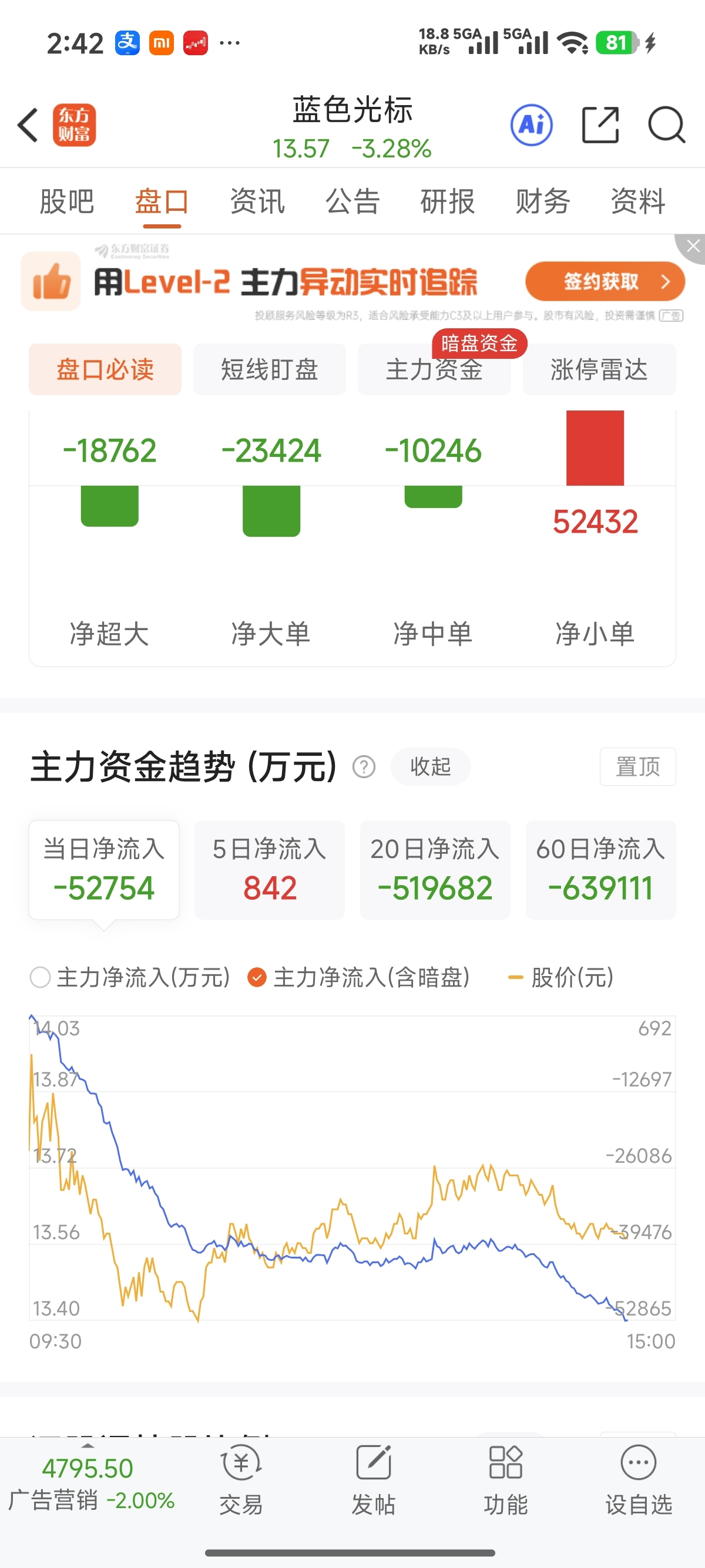This screenshot has width=705, height=1568.
Task: Dismiss the Level-2 ad banner
Action: pyautogui.click(x=692, y=246)
